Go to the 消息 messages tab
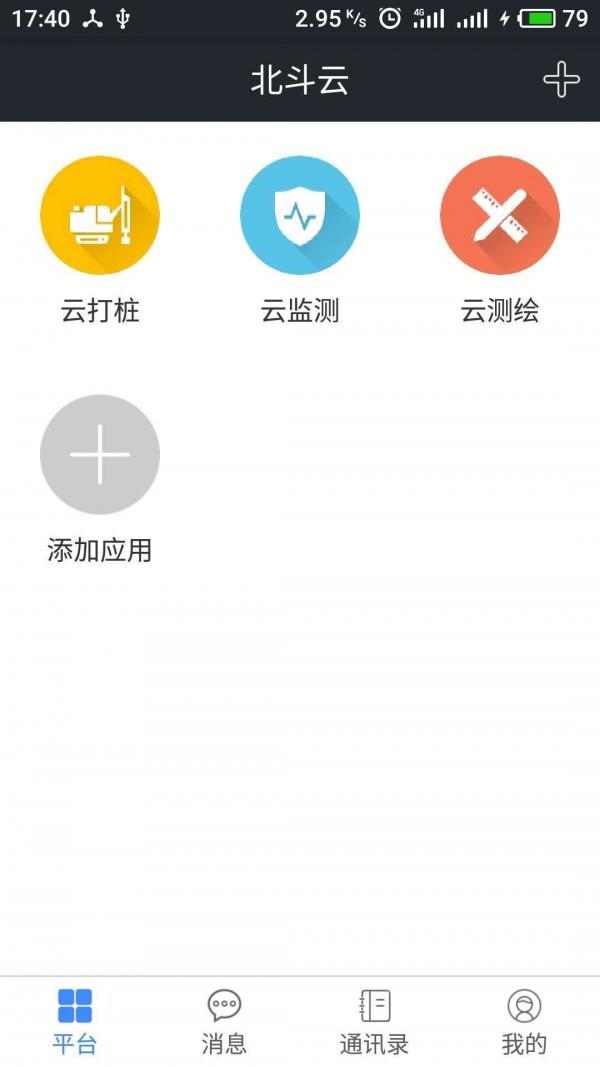 tap(224, 1021)
